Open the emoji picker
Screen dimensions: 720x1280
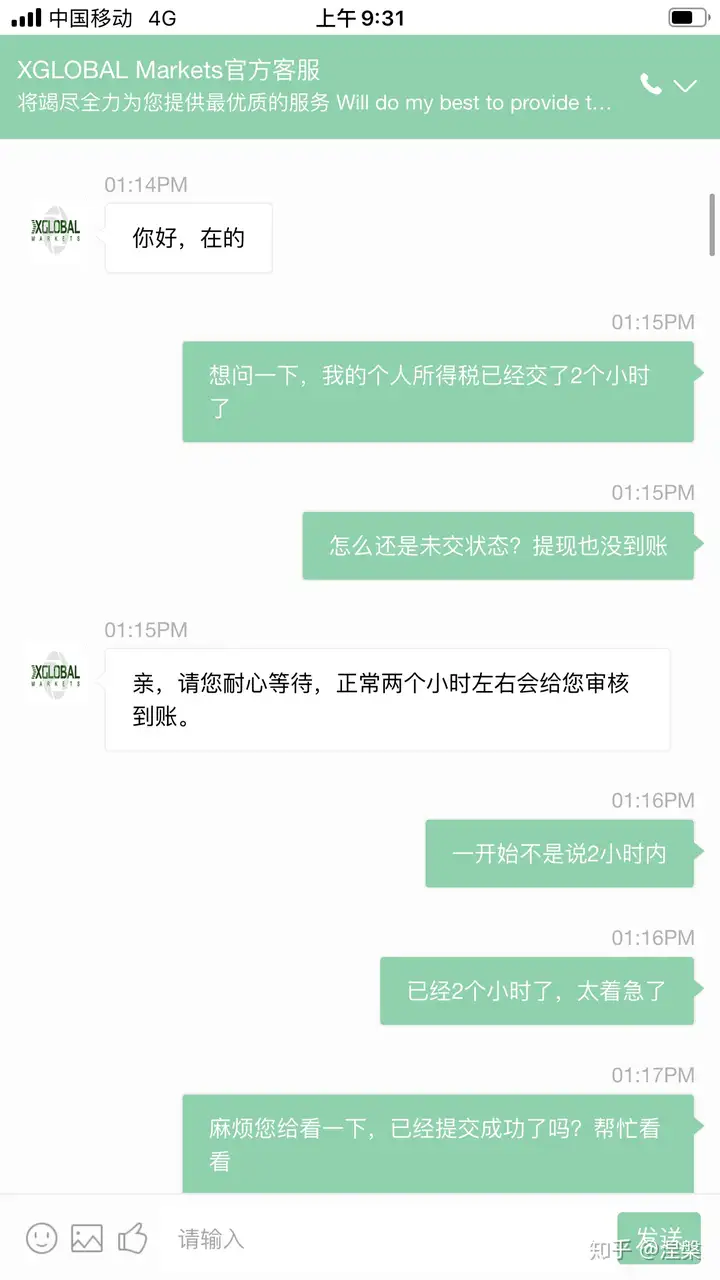tap(41, 1238)
